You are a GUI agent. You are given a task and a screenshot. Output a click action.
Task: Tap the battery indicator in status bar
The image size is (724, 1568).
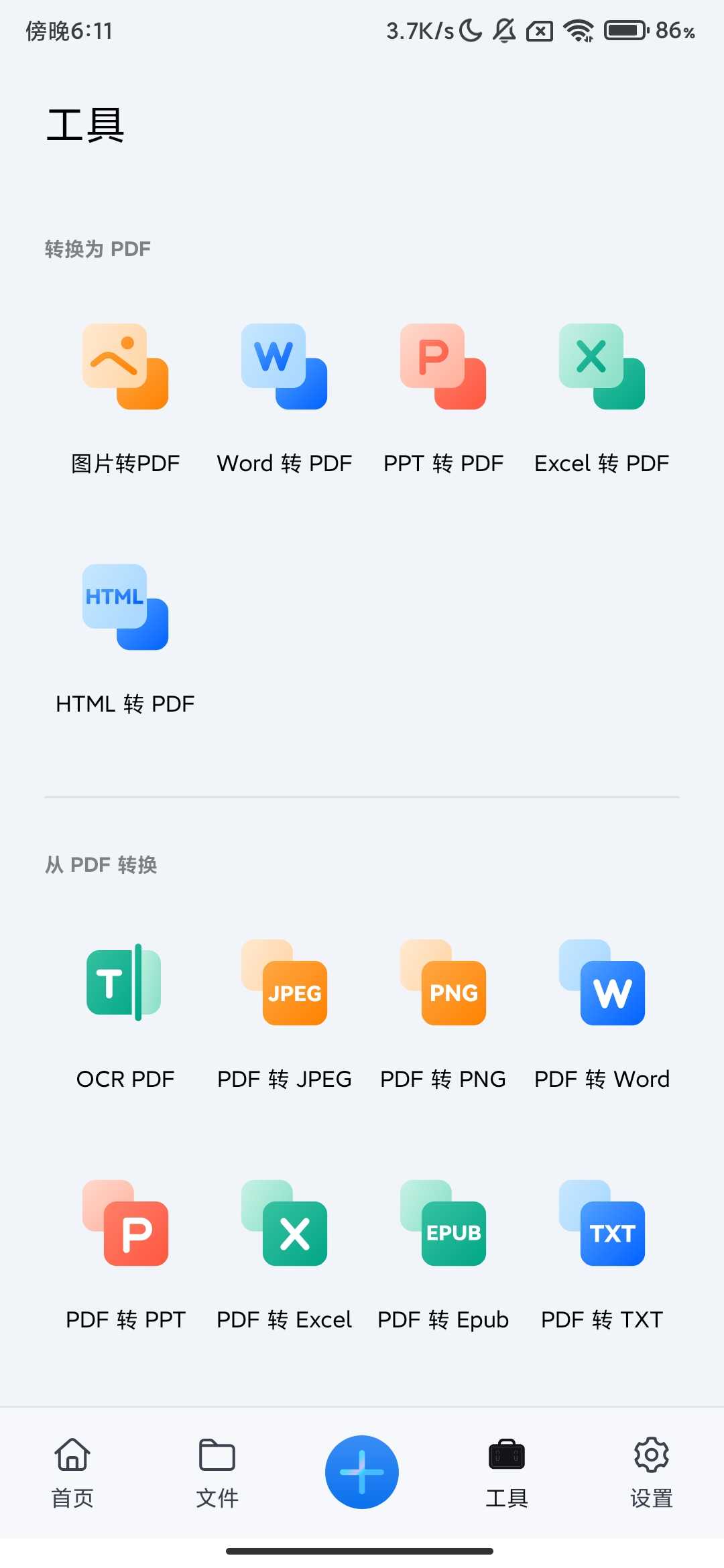point(626,29)
